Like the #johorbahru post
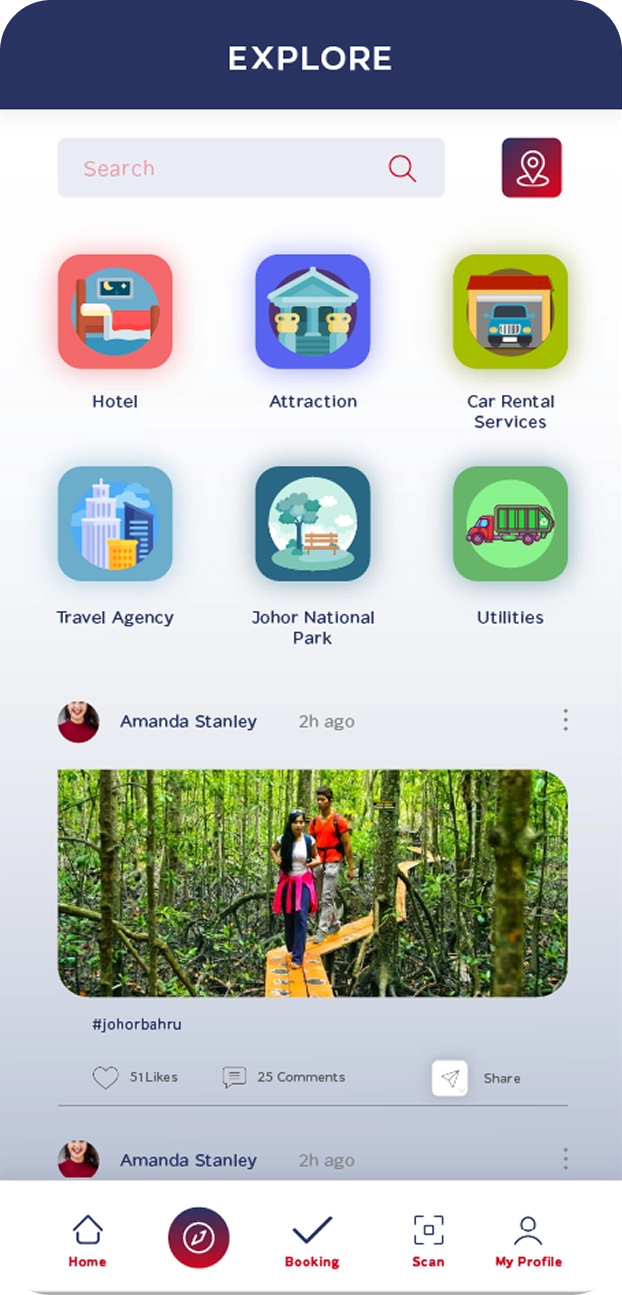 (x=105, y=1078)
